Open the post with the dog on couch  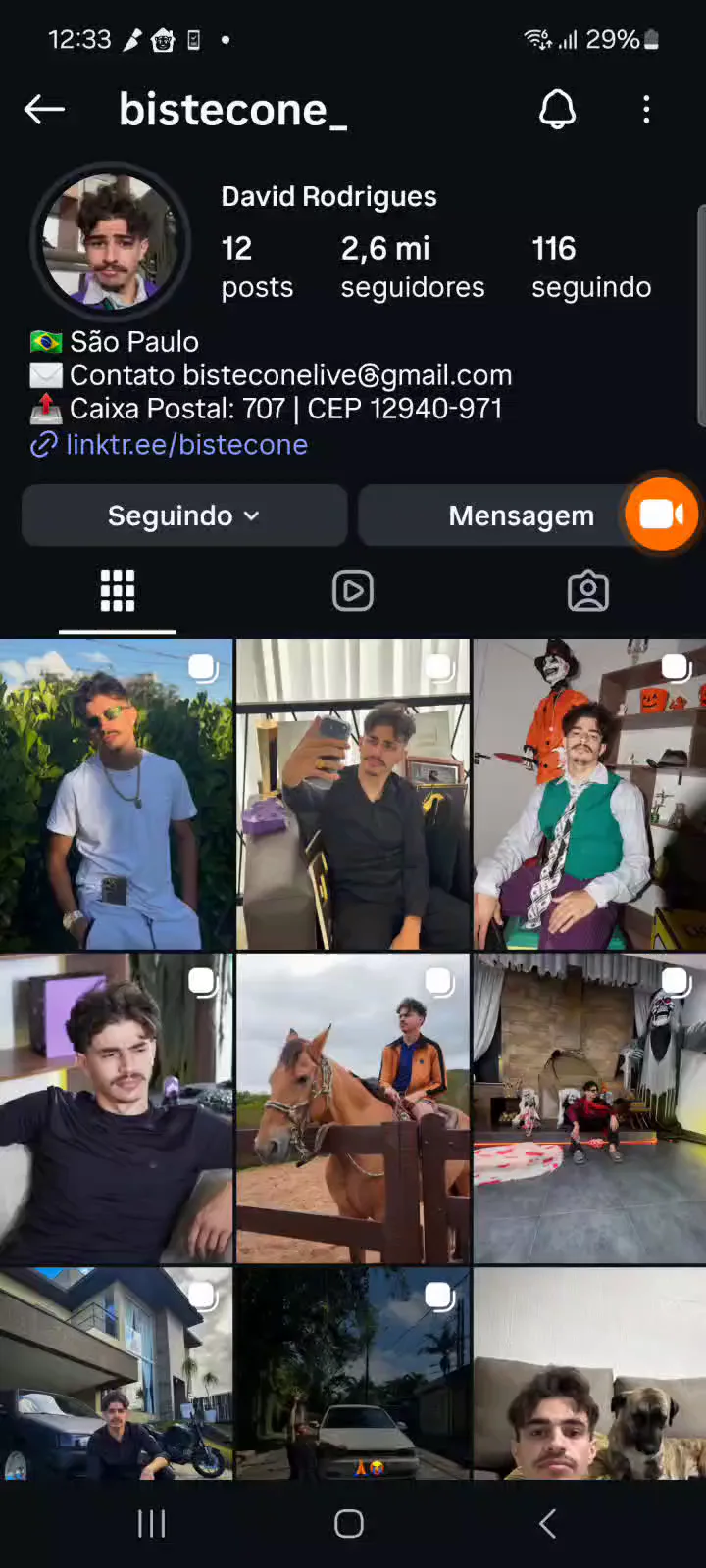589,1373
